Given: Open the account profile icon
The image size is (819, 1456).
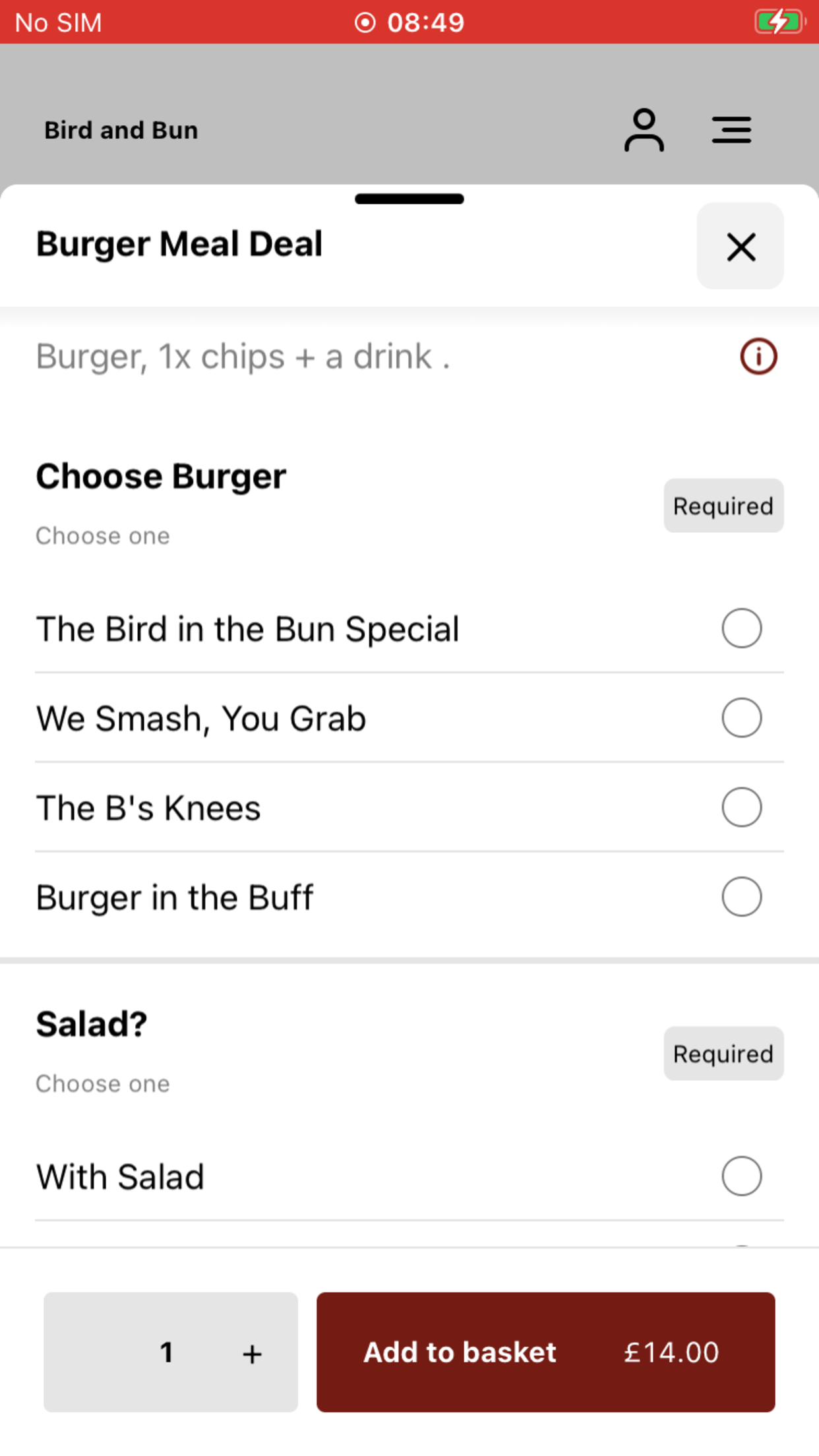Looking at the screenshot, I should click(644, 130).
